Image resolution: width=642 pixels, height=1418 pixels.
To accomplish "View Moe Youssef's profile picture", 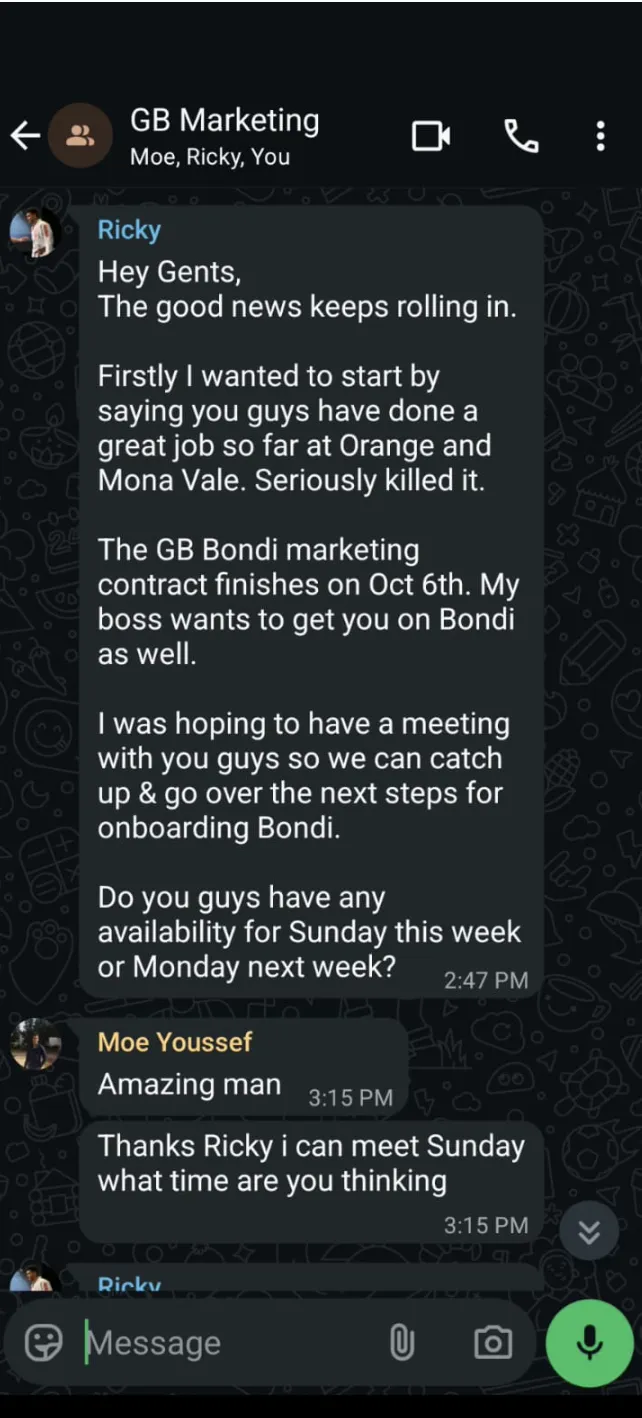I will pos(35,1045).
